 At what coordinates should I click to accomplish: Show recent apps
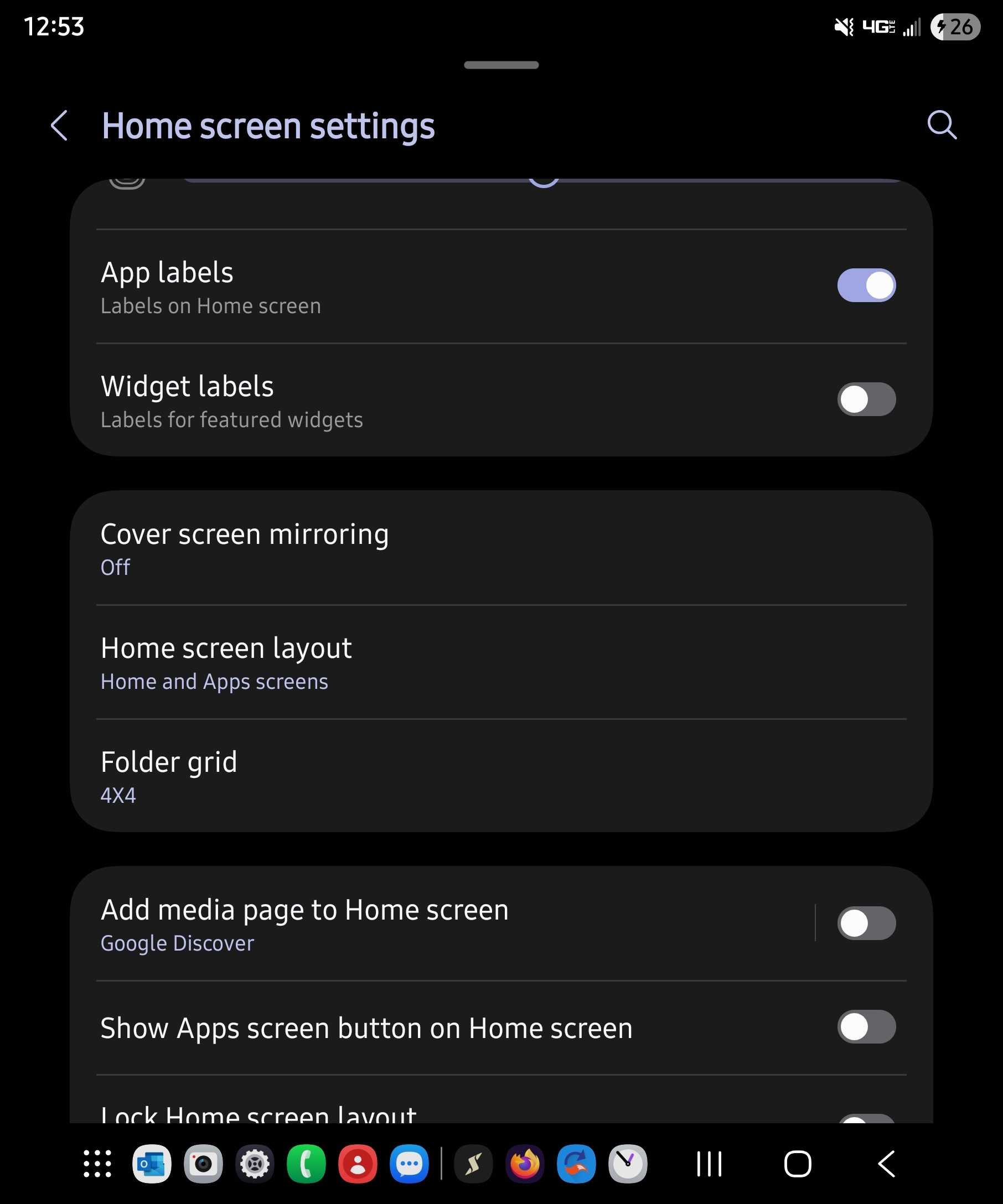tap(709, 1164)
